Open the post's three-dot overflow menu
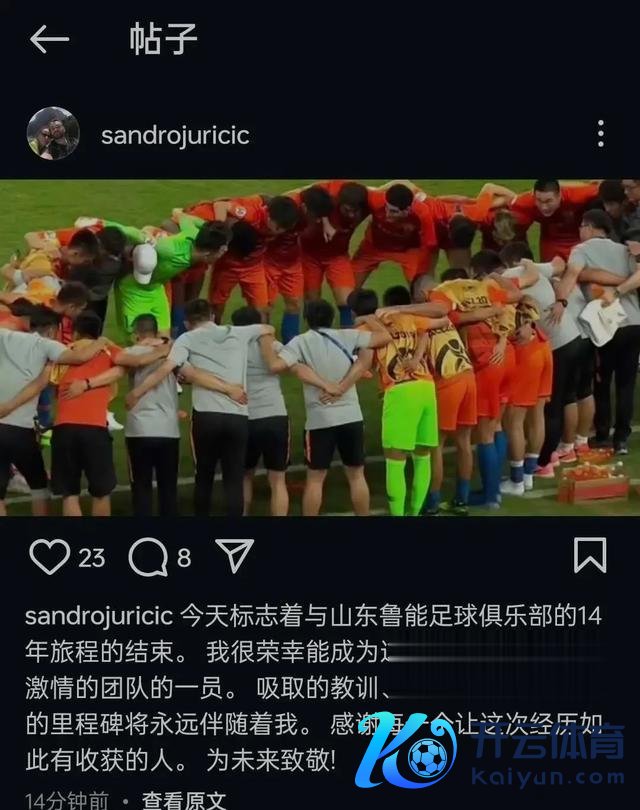The image size is (640, 810). [x=600, y=134]
